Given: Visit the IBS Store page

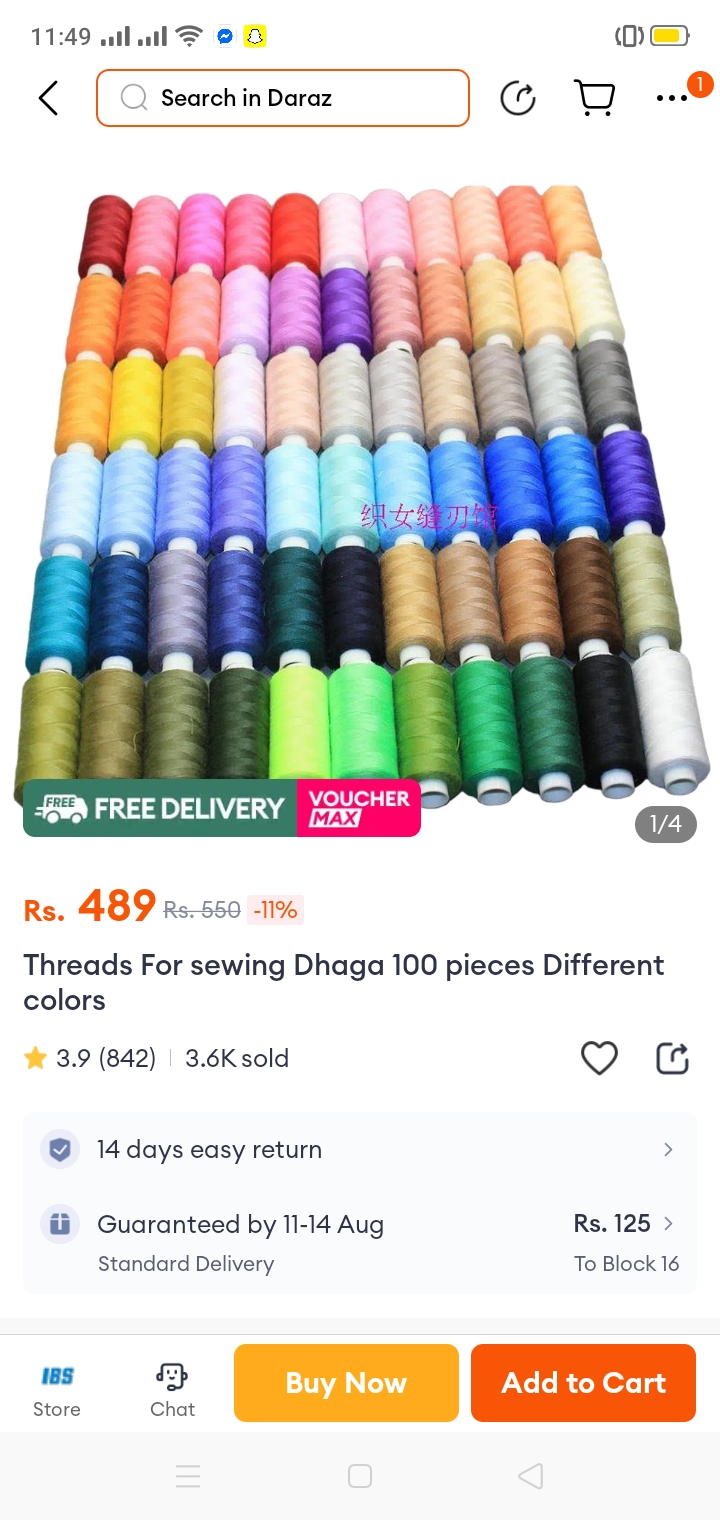Looking at the screenshot, I should point(57,1388).
